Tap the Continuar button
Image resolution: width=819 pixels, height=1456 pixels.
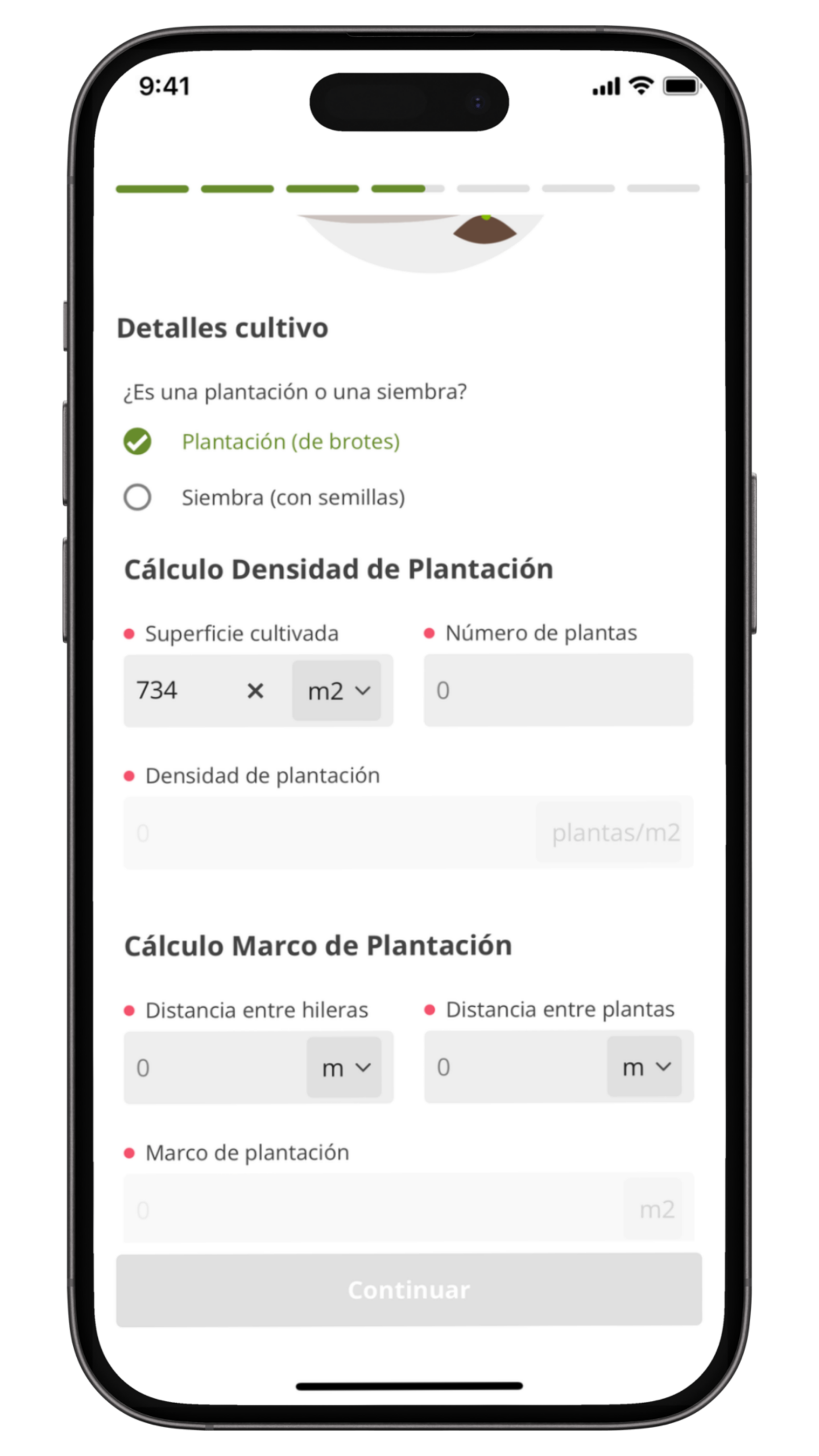point(409,1290)
